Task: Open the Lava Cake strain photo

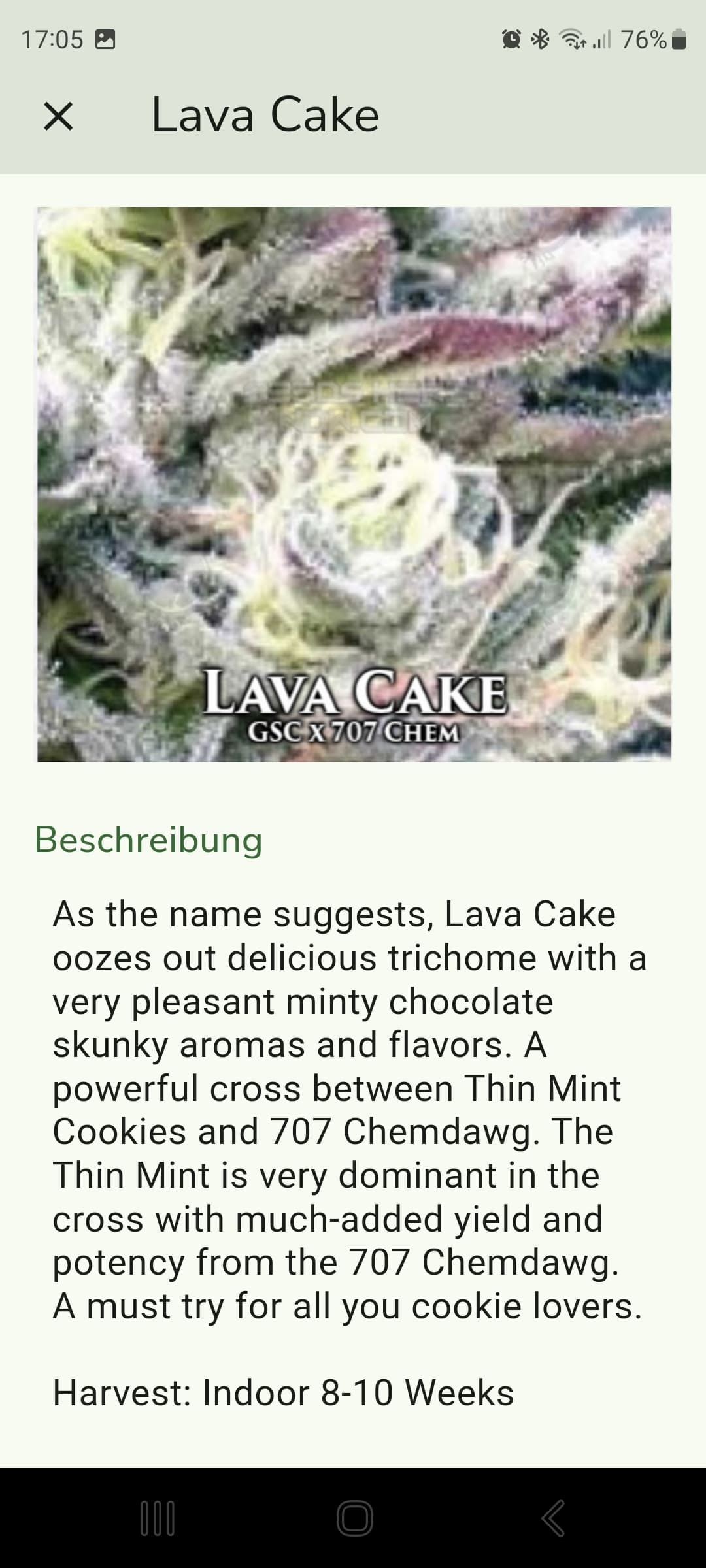Action: click(354, 484)
